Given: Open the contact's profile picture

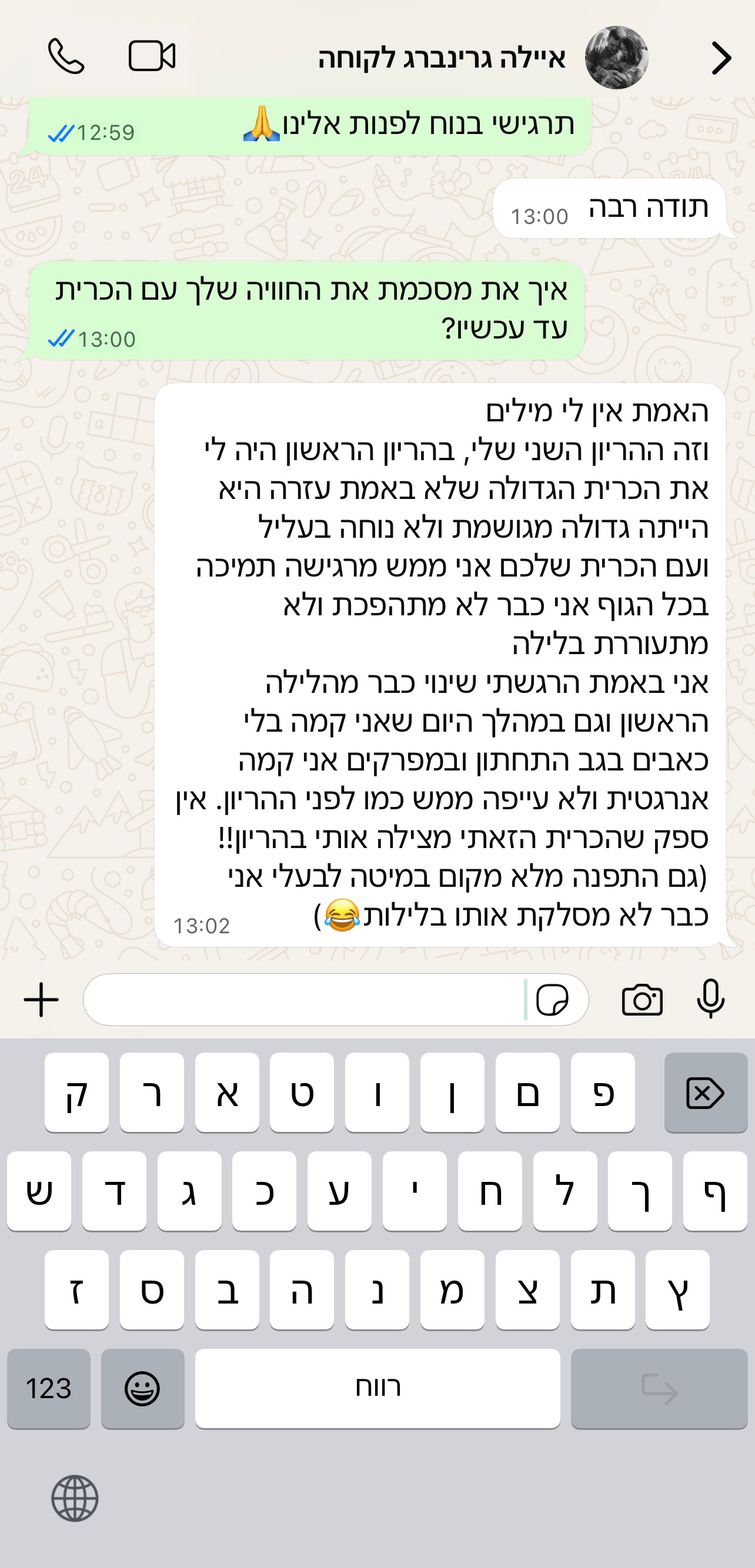Looking at the screenshot, I should pos(616,58).
